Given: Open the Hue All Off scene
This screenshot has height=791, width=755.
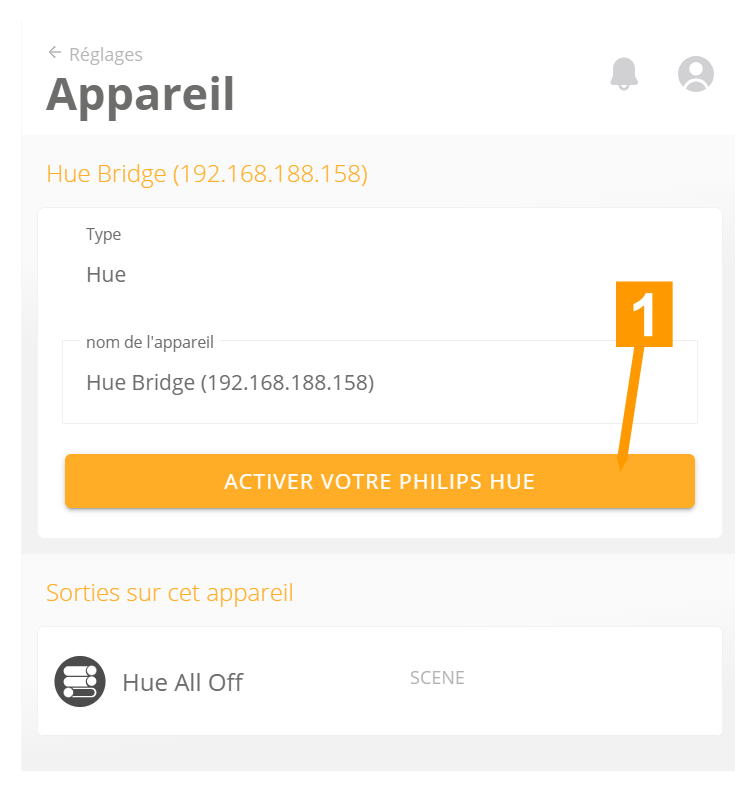Looking at the screenshot, I should [x=182, y=682].
